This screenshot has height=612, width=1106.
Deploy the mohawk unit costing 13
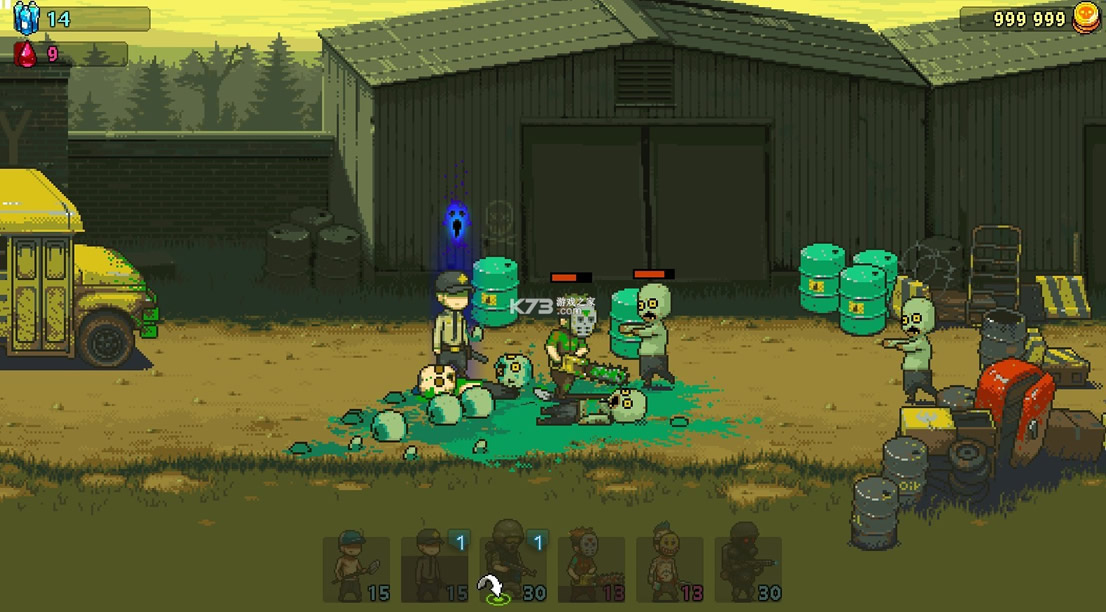[x=669, y=568]
